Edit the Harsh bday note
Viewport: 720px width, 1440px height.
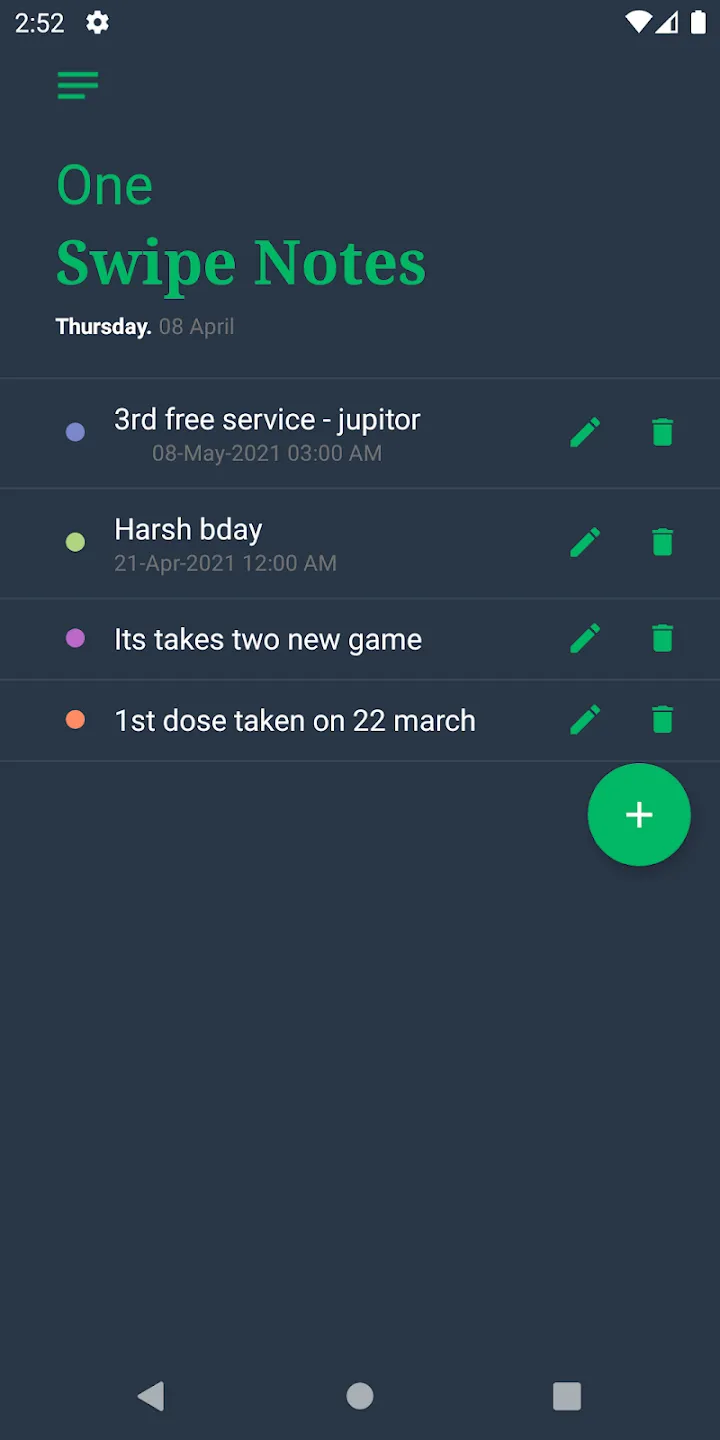(x=586, y=542)
